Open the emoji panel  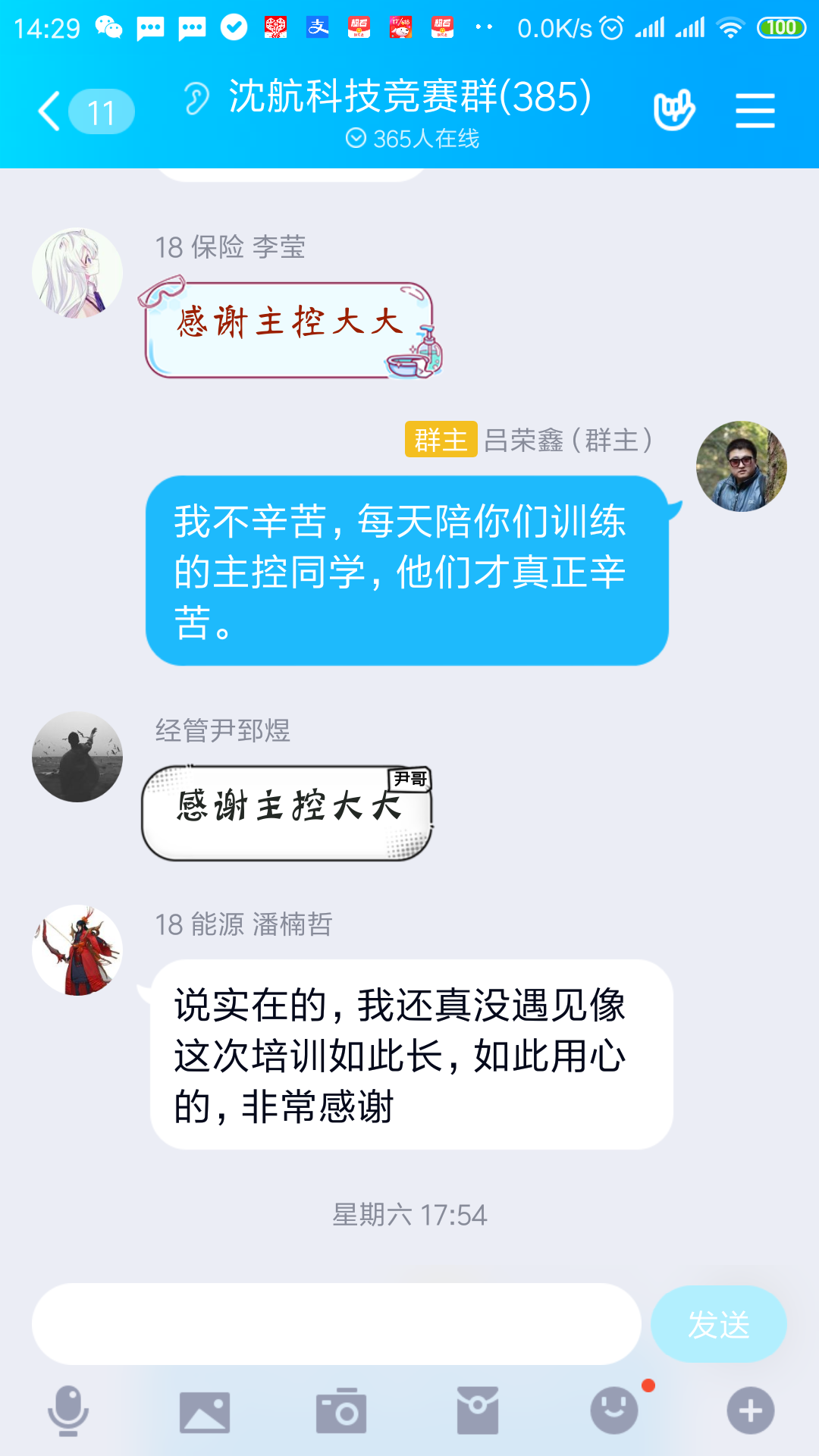click(614, 1411)
